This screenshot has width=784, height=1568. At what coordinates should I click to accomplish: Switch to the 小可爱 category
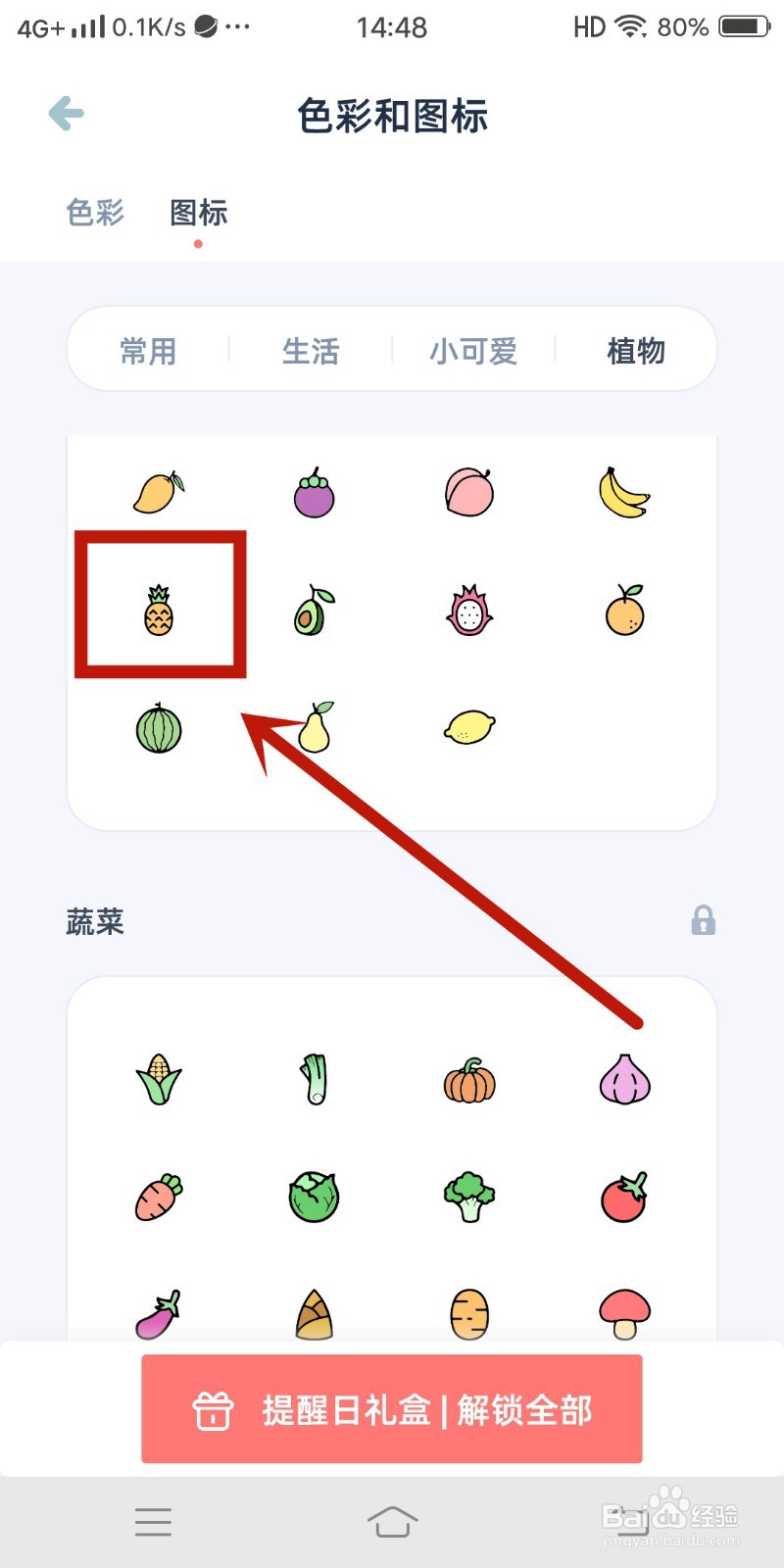(x=473, y=350)
